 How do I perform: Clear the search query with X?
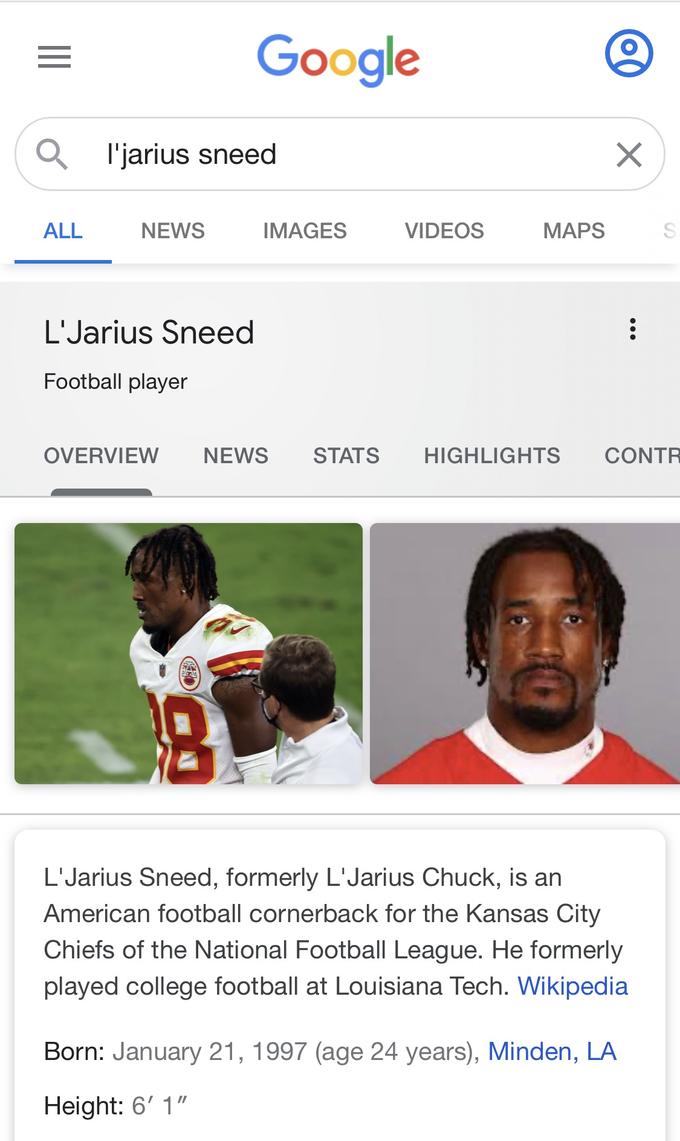629,154
